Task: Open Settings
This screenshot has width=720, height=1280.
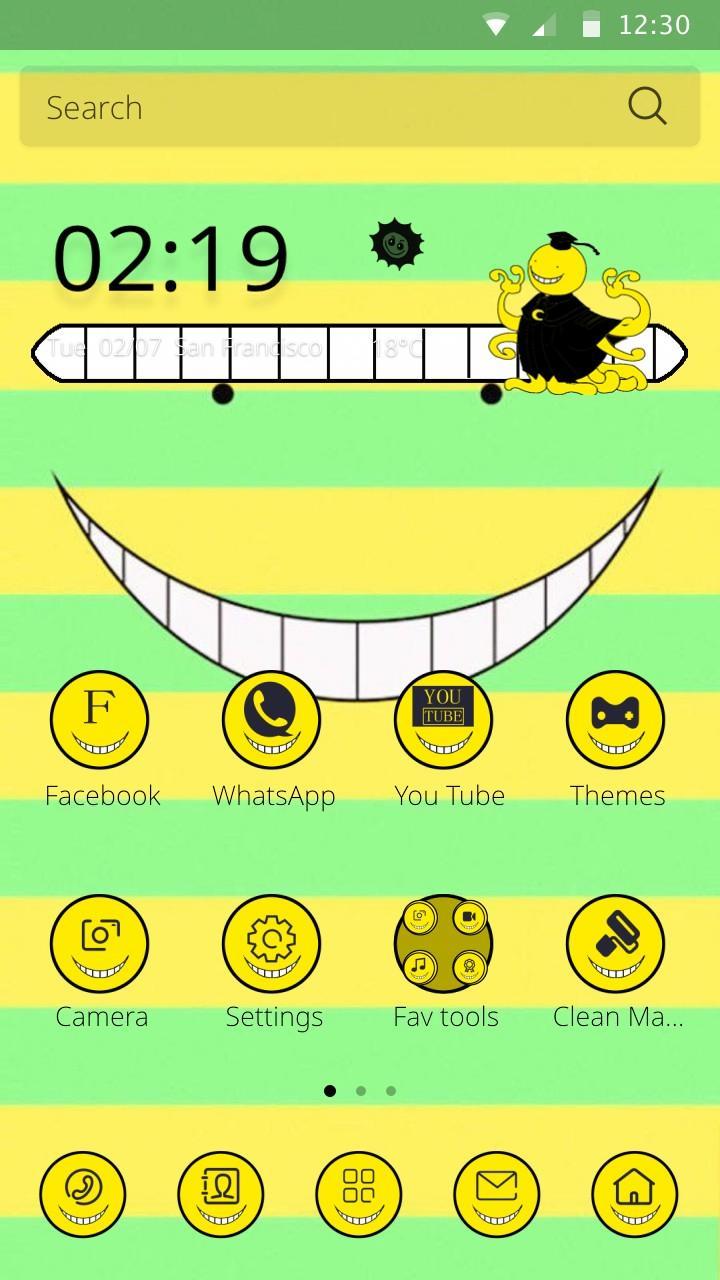Action: pos(271,944)
